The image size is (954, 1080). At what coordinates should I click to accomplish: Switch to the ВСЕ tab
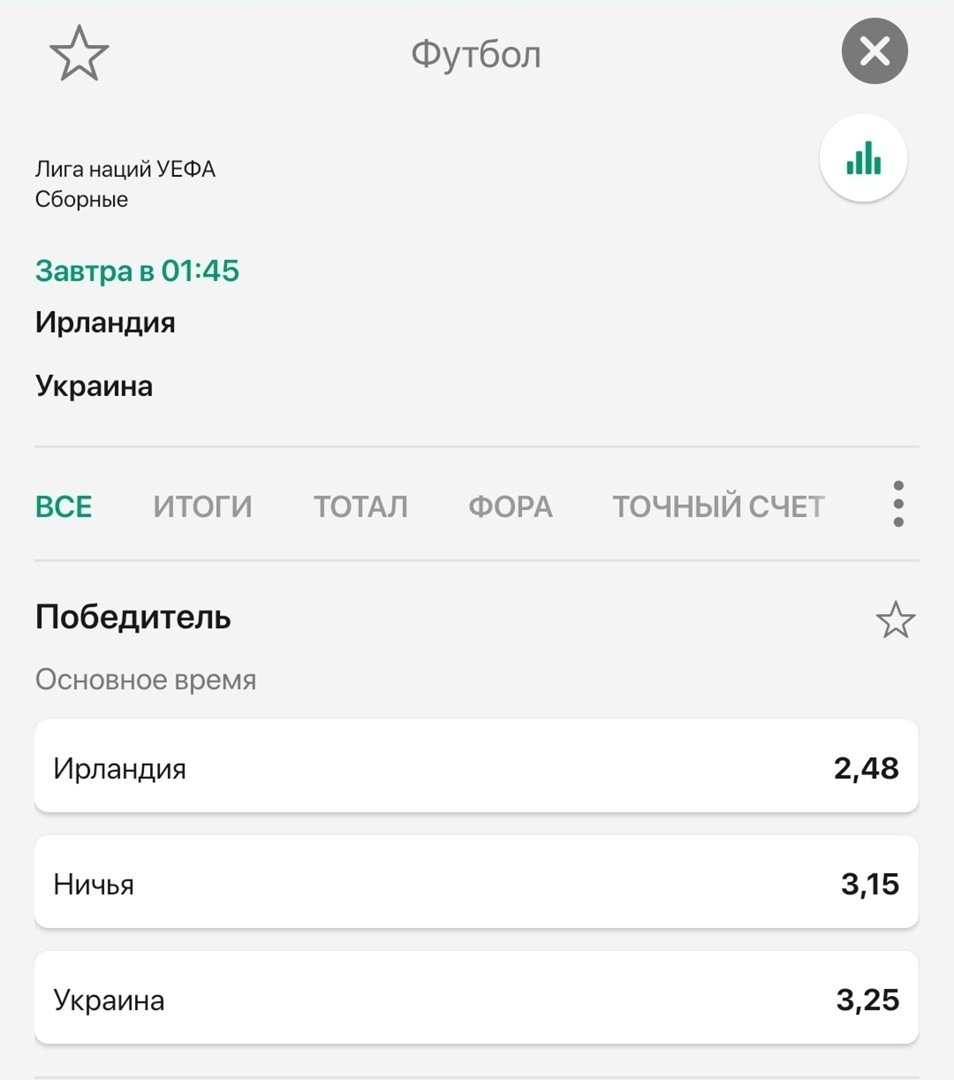point(64,507)
